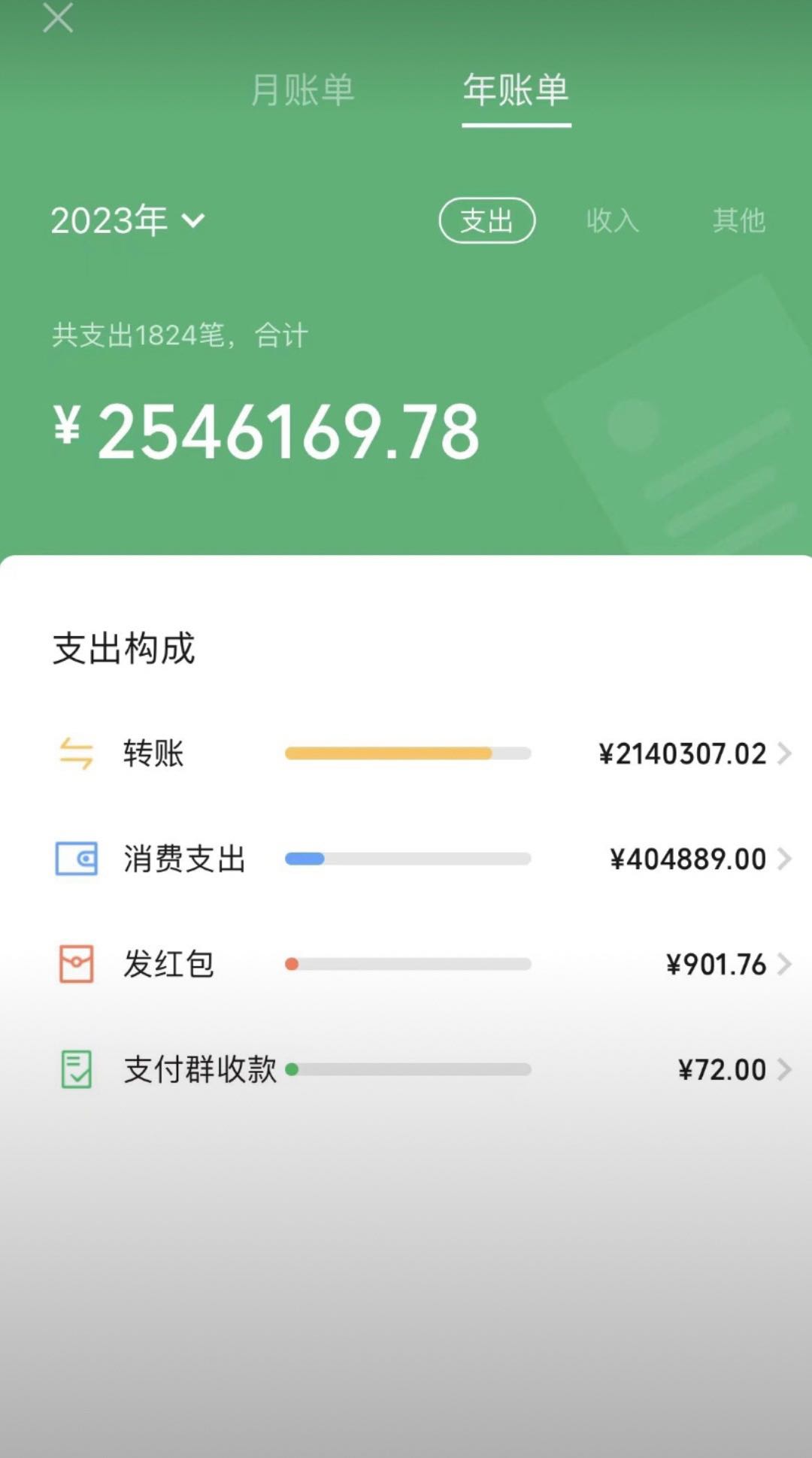Select the 年账单 tab
Screen dimensions: 812x1458
point(516,90)
